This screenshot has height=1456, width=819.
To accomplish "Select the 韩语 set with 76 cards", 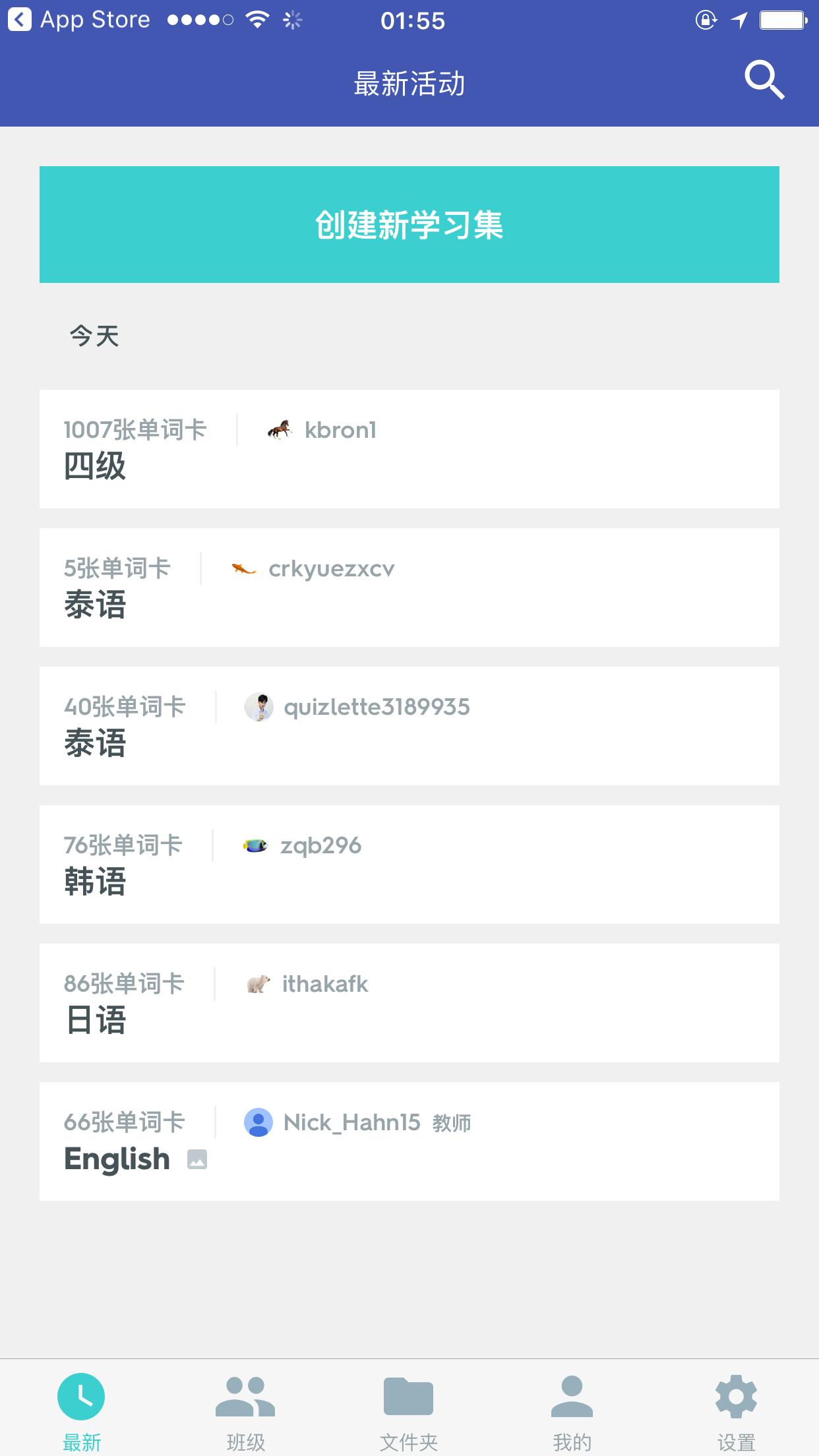I will [x=409, y=864].
